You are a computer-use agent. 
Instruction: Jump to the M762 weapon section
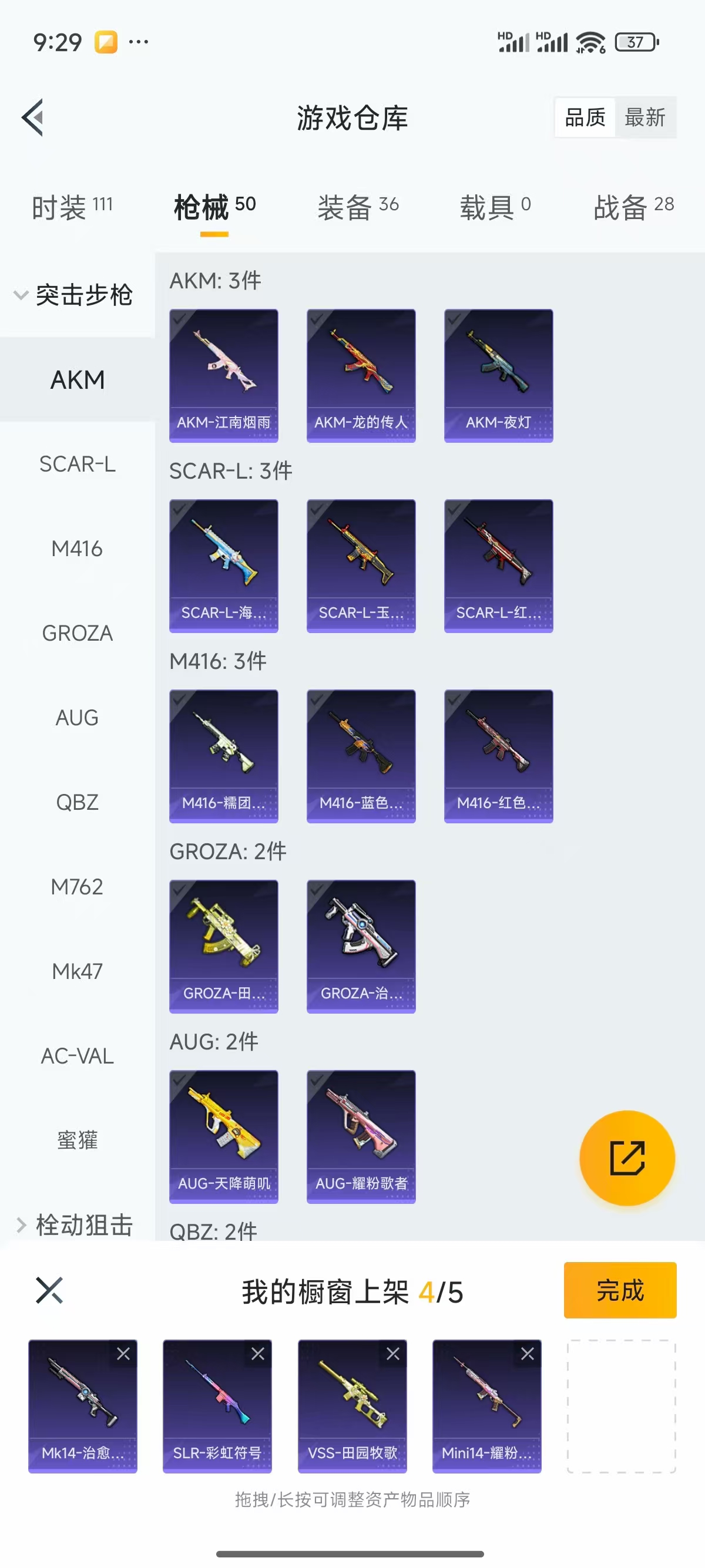pyautogui.click(x=78, y=887)
